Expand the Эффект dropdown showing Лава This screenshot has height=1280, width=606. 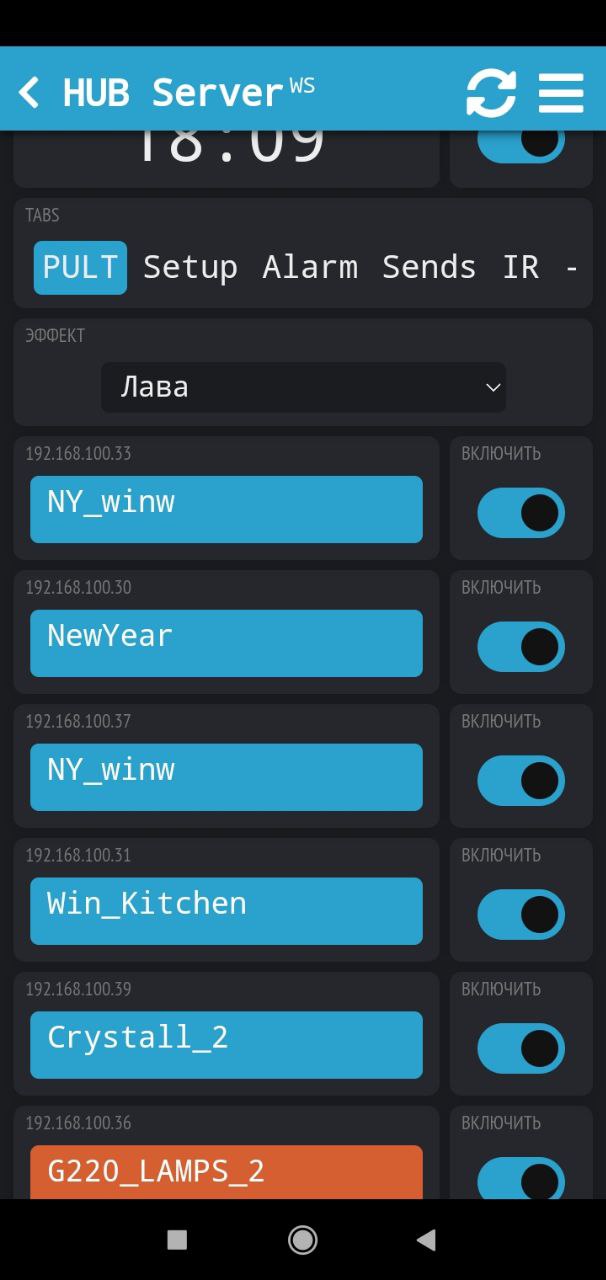tap(303, 387)
